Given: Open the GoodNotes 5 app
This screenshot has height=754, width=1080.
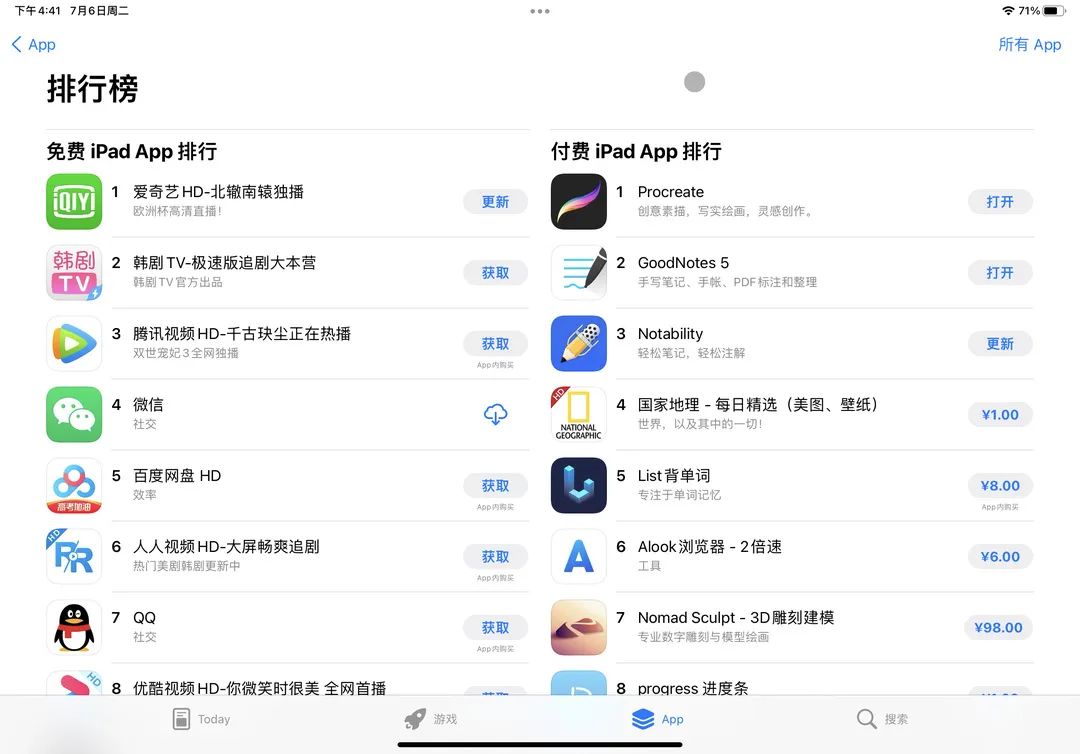Looking at the screenshot, I should pos(999,273).
